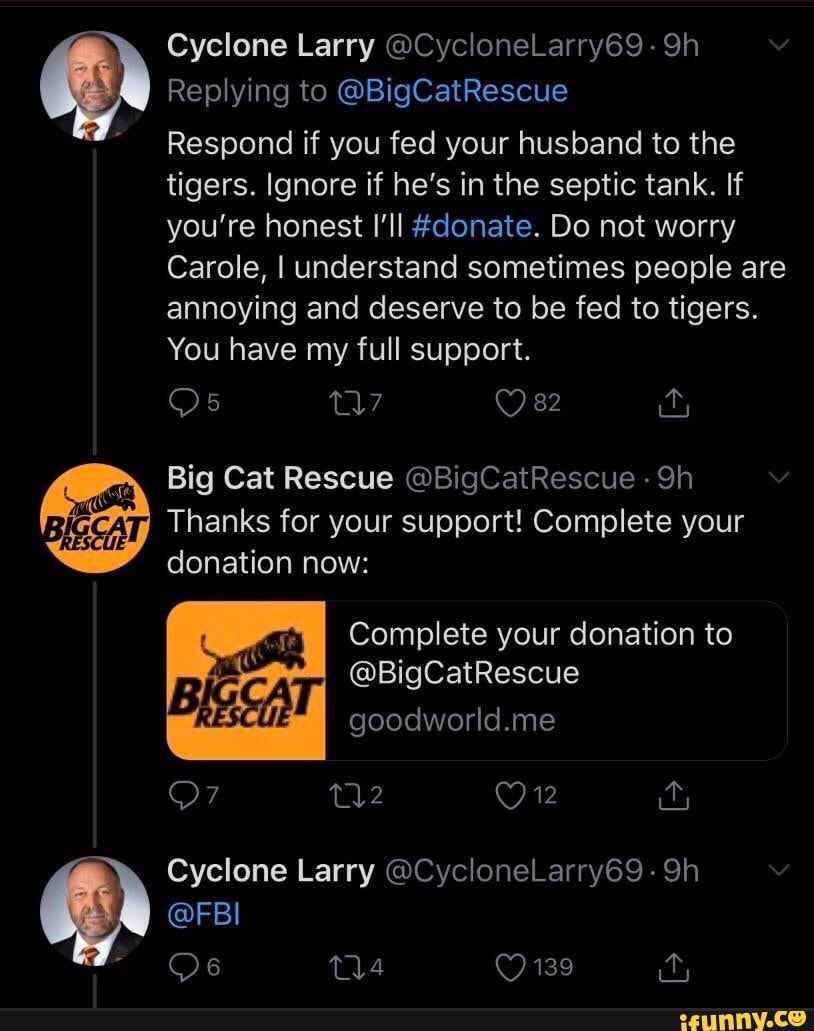Like the @FBI tweet
The height and width of the screenshot is (1031, 814).
(510, 966)
